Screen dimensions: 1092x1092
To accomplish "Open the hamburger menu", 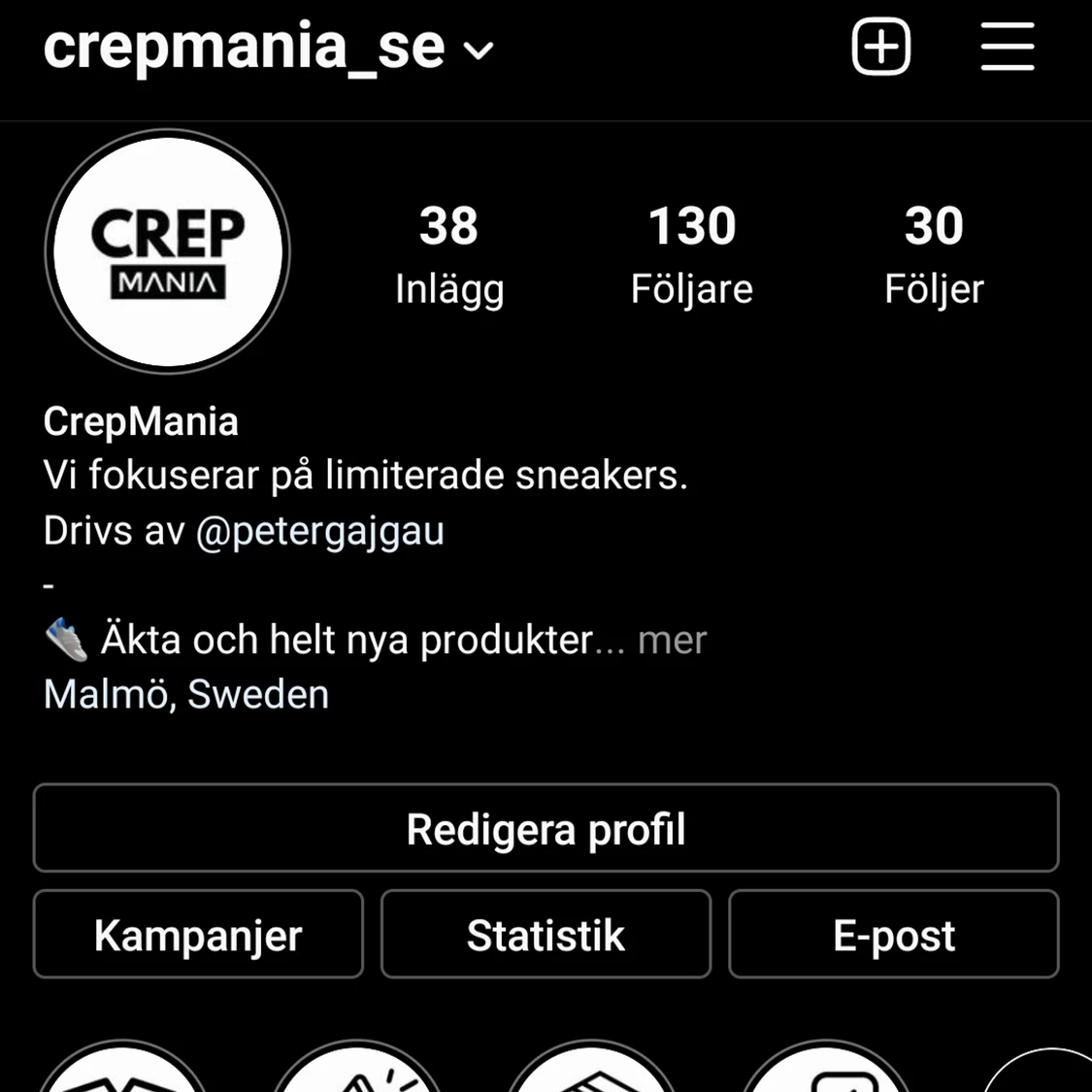I will tap(1007, 47).
